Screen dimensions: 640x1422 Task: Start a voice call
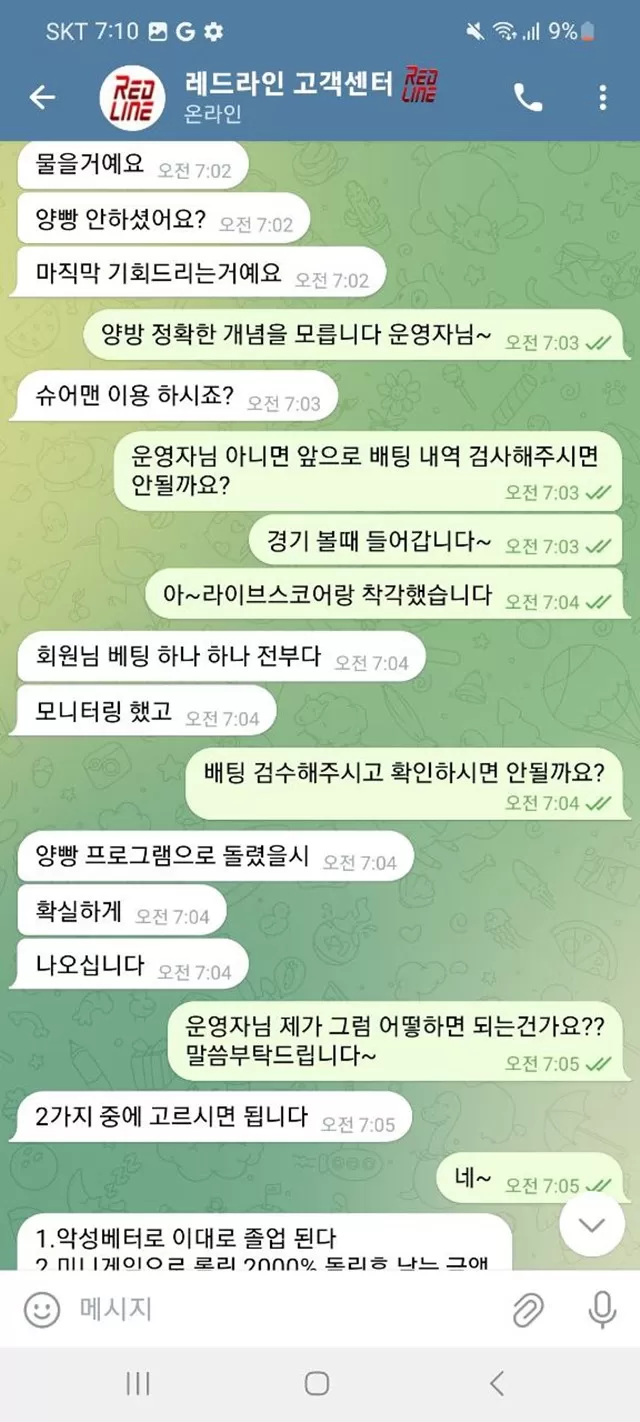tap(528, 97)
